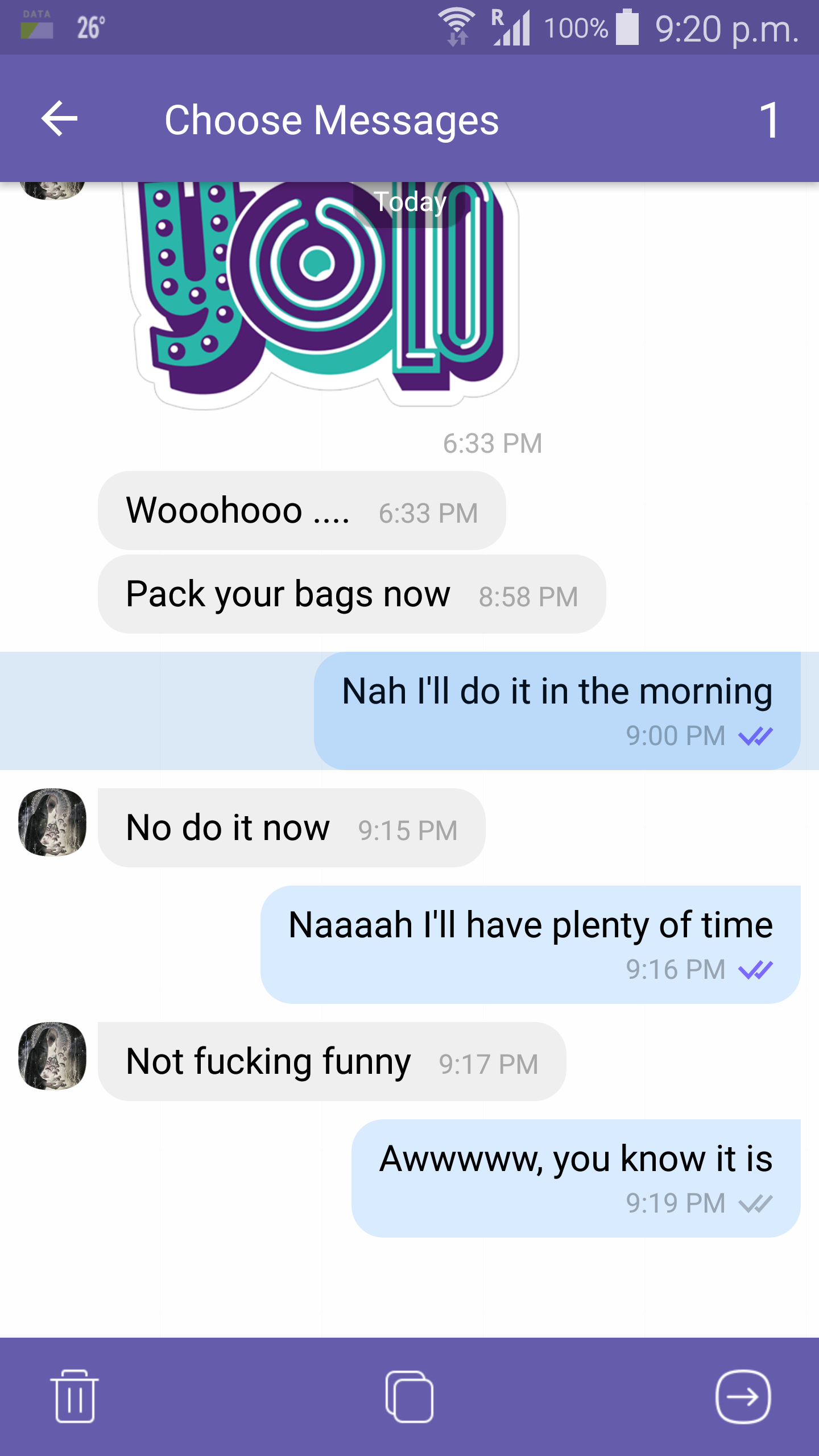Copy the selected message
This screenshot has width=819, height=1456.
[x=409, y=1396]
